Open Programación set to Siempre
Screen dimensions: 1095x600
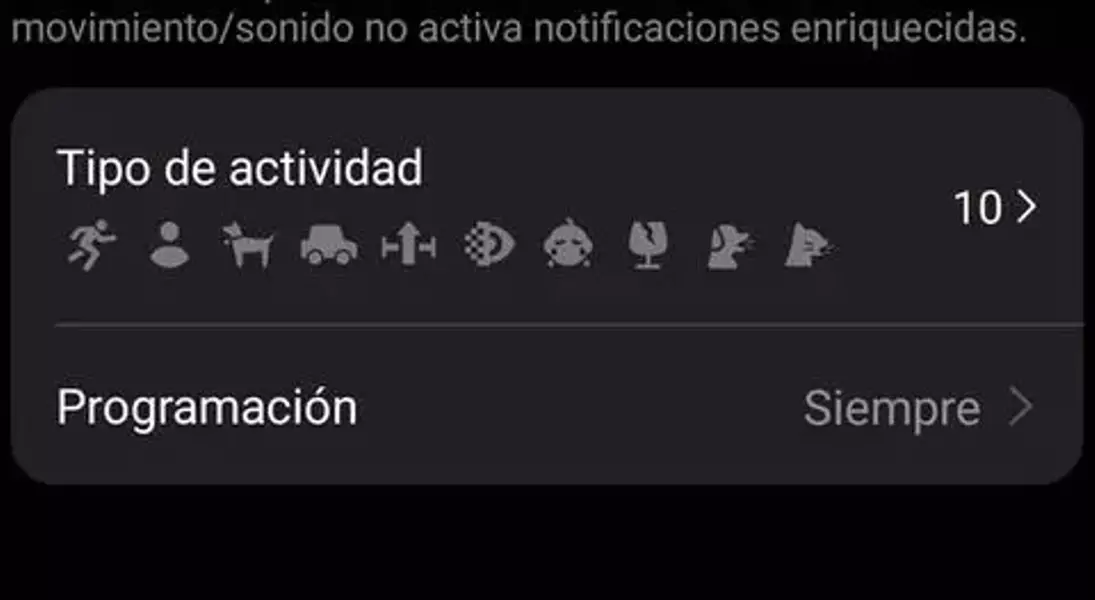click(x=546, y=408)
